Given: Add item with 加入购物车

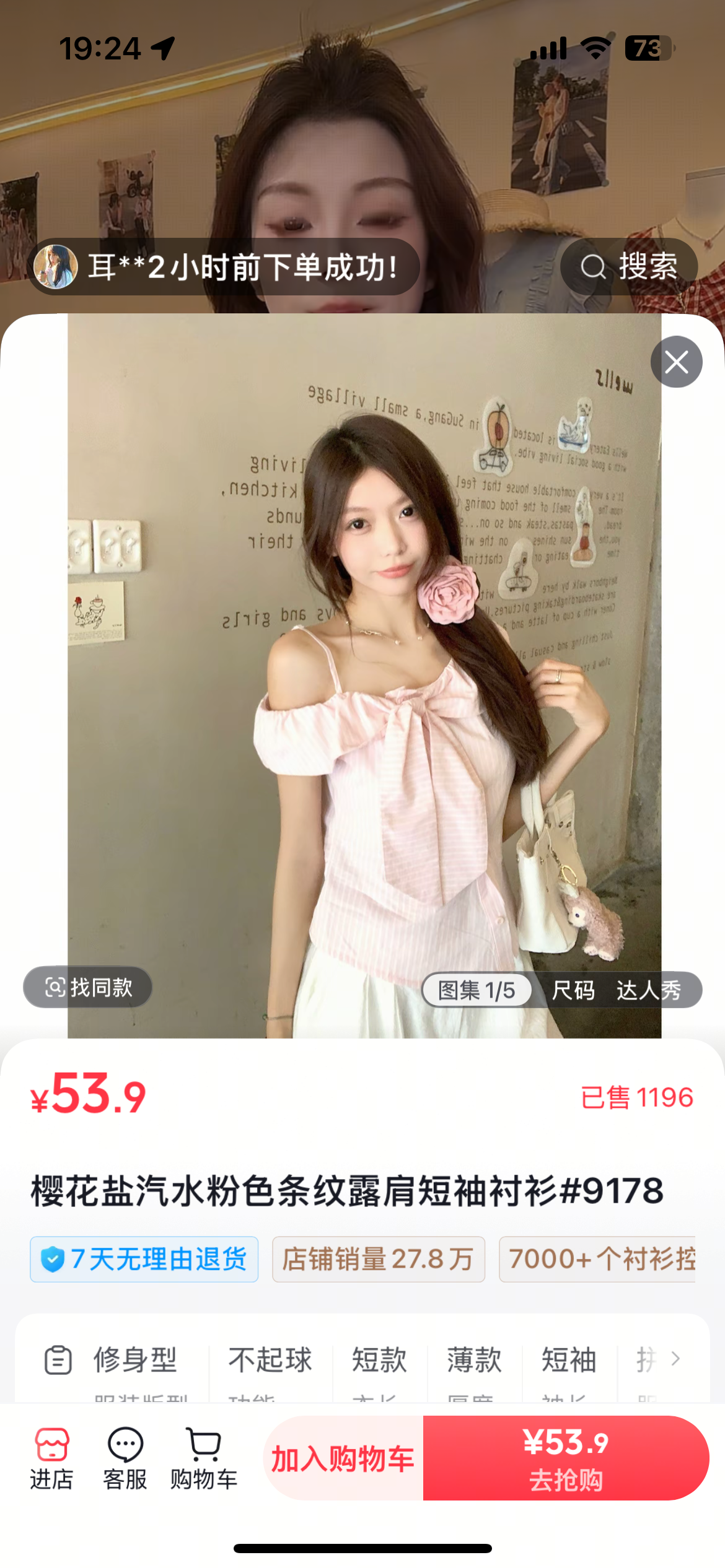Looking at the screenshot, I should pyautogui.click(x=343, y=1458).
